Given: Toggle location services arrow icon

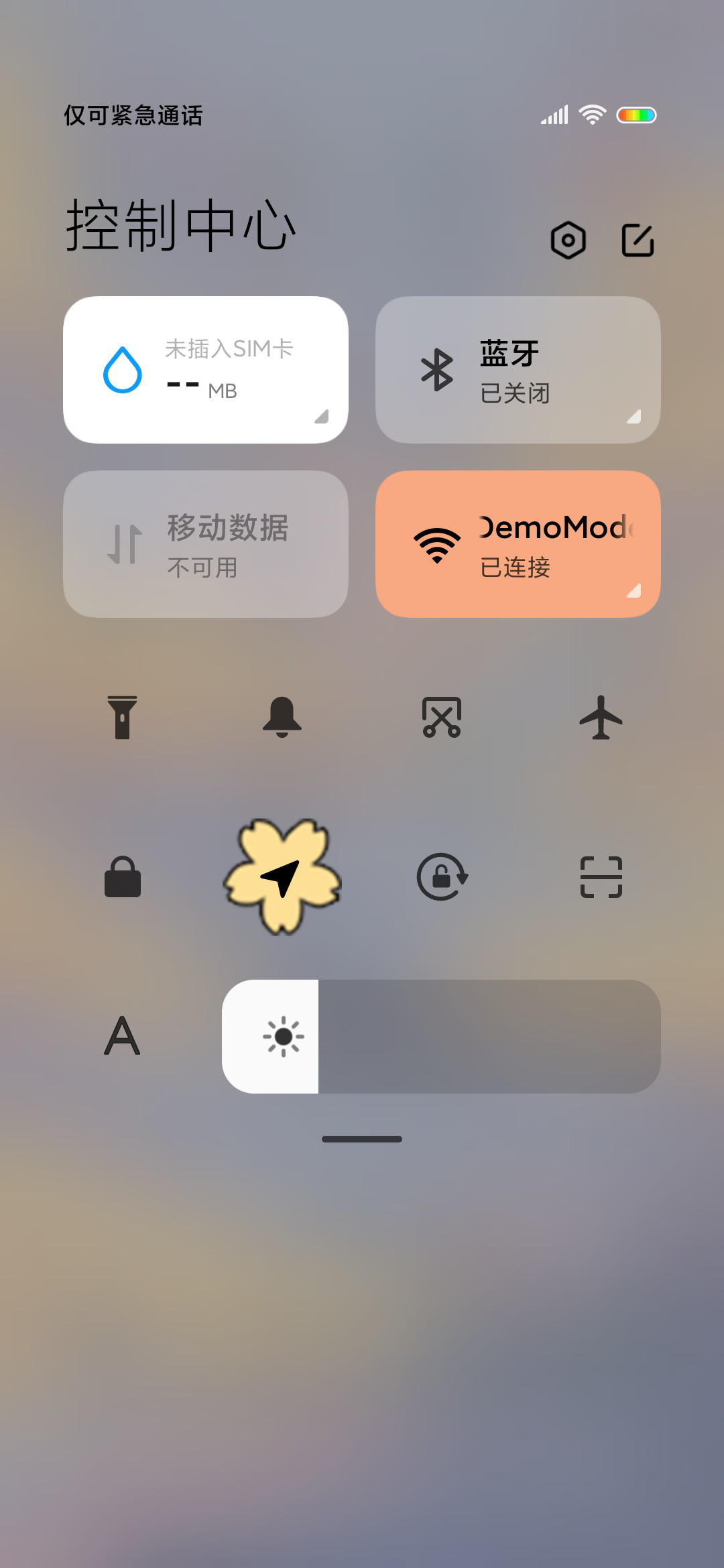Looking at the screenshot, I should click(x=282, y=876).
